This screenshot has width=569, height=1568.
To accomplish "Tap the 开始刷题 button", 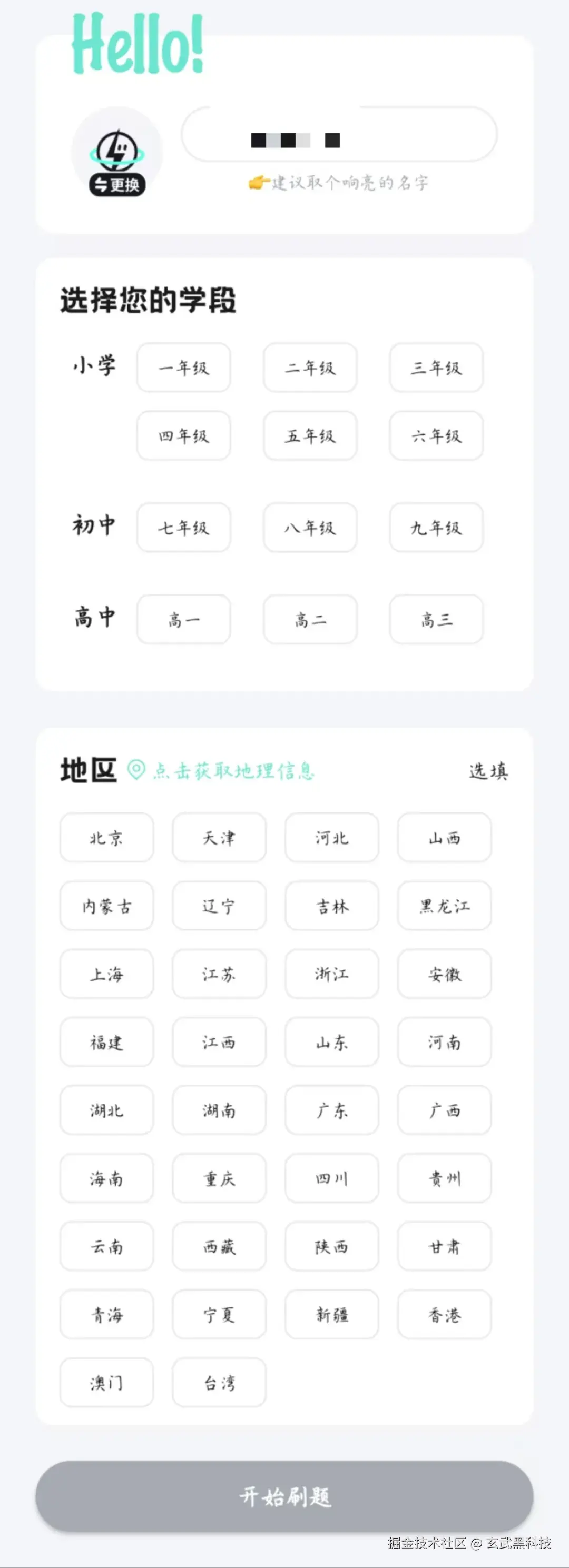I will click(284, 1496).
